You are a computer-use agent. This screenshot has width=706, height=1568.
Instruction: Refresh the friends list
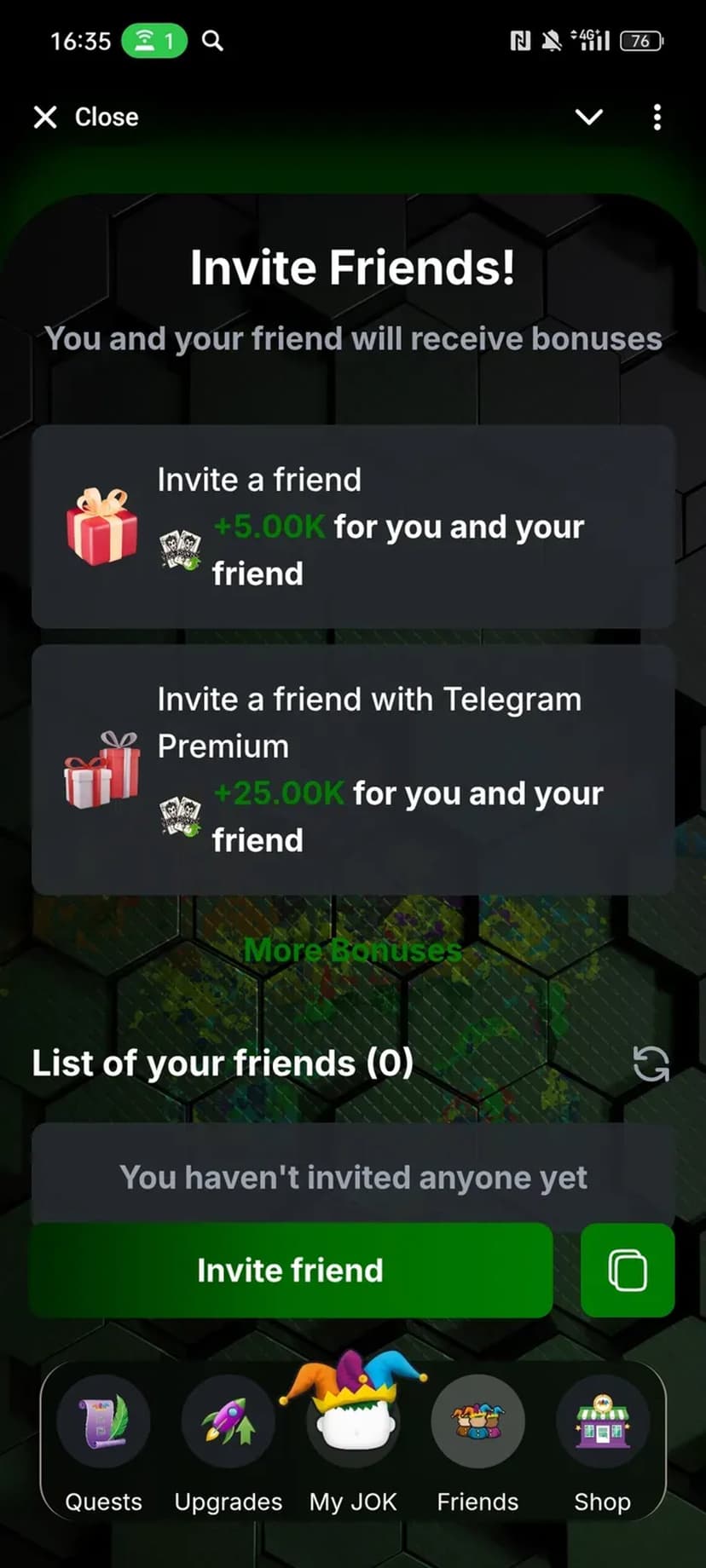coord(651,1064)
